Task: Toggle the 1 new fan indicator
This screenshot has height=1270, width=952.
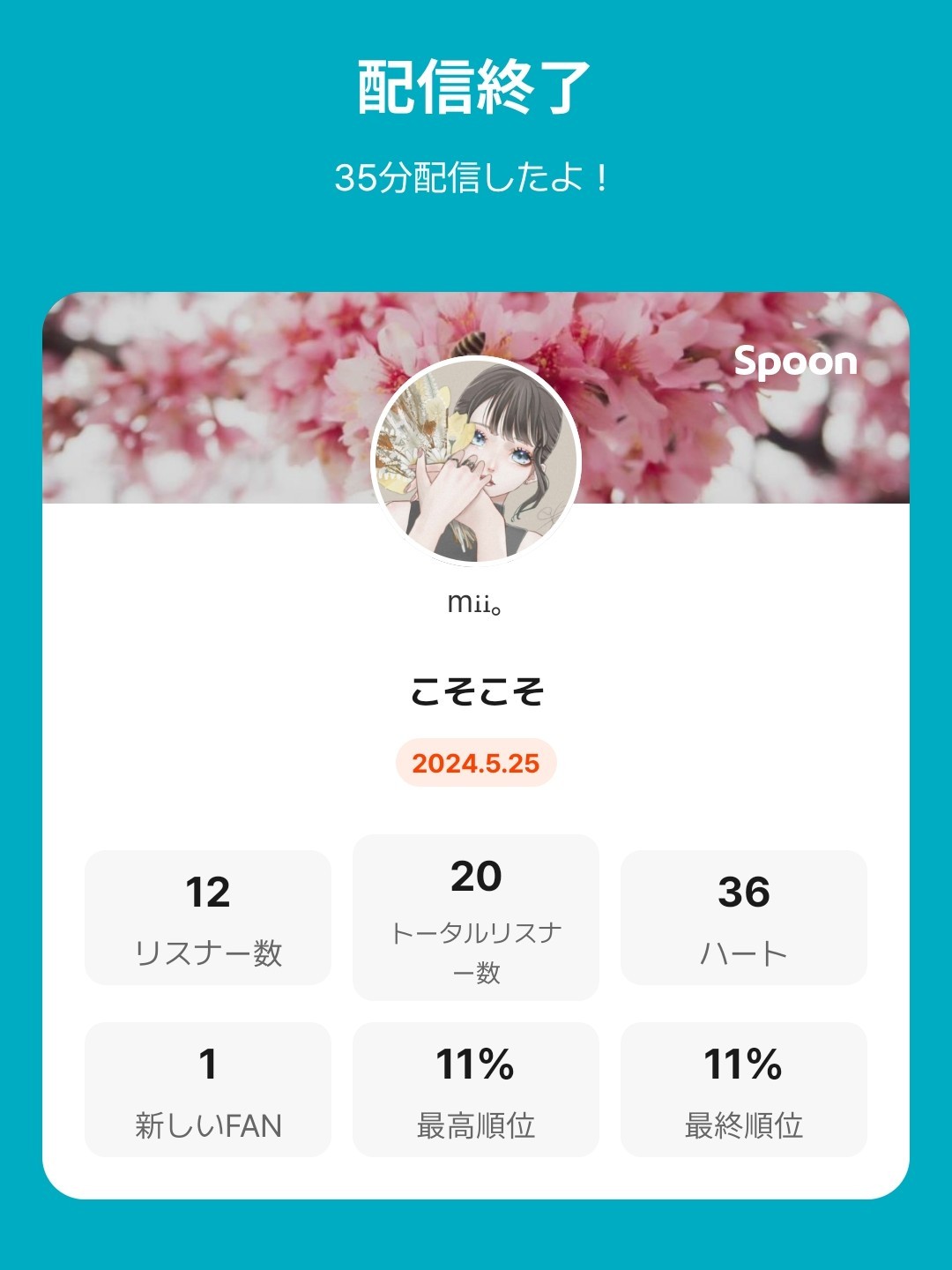Action: [x=207, y=1065]
